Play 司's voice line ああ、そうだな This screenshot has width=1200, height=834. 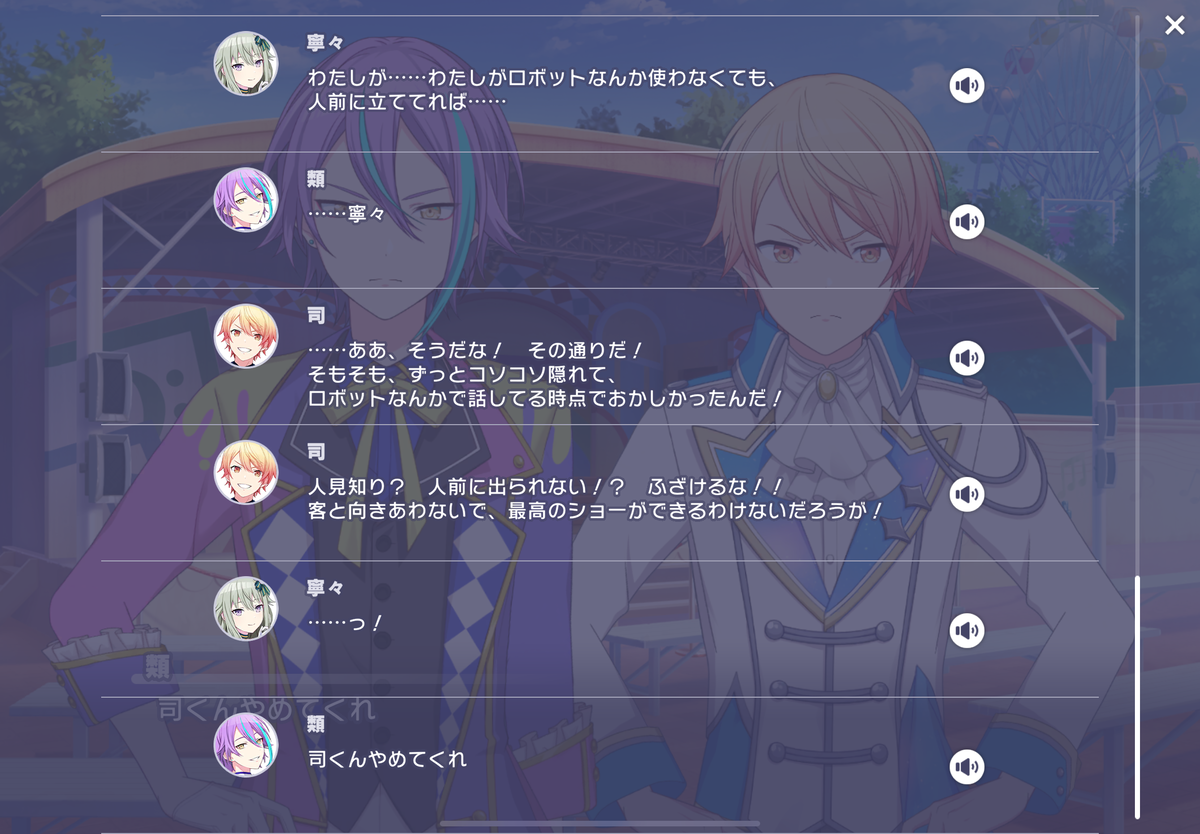[966, 358]
